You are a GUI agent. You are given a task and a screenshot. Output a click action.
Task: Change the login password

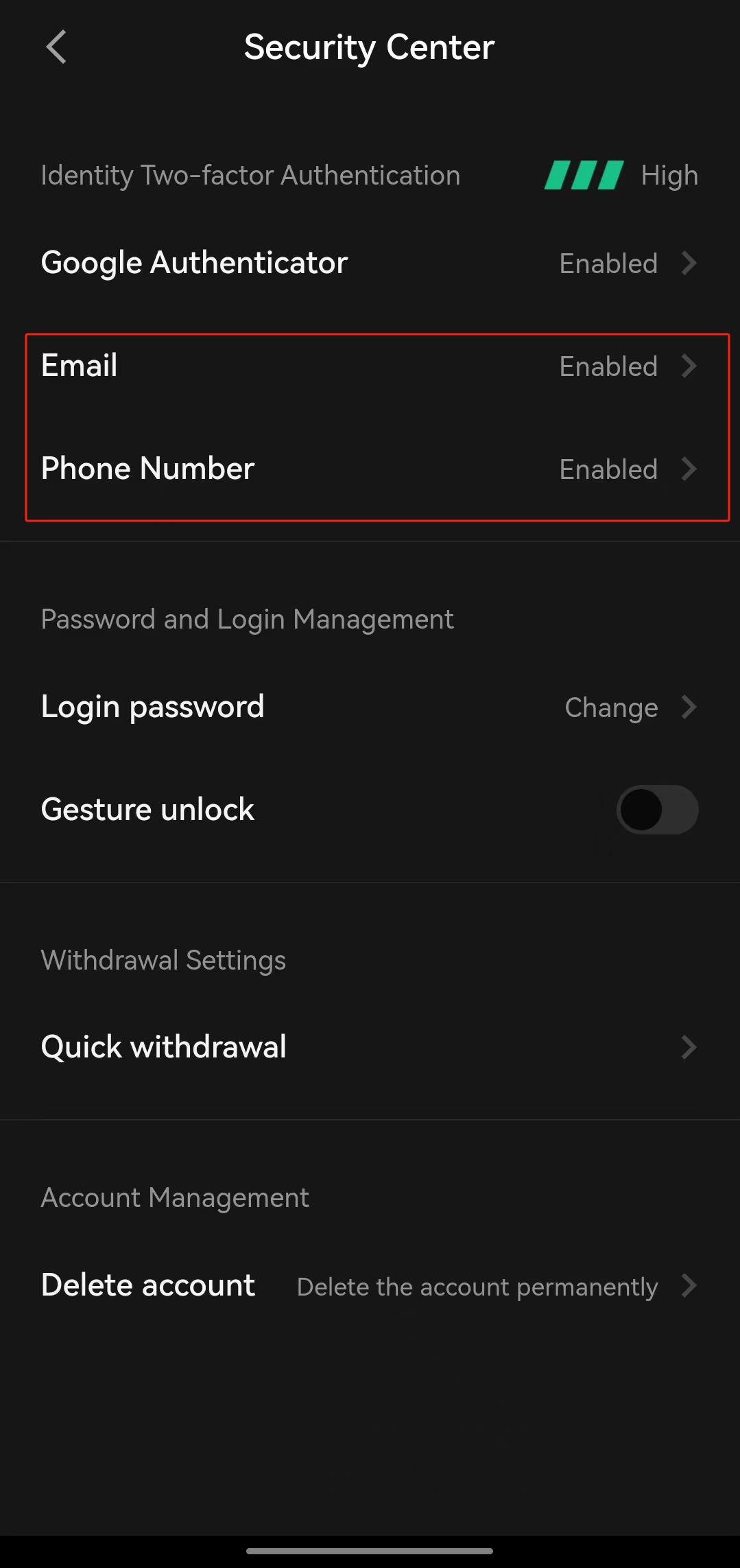(x=370, y=707)
